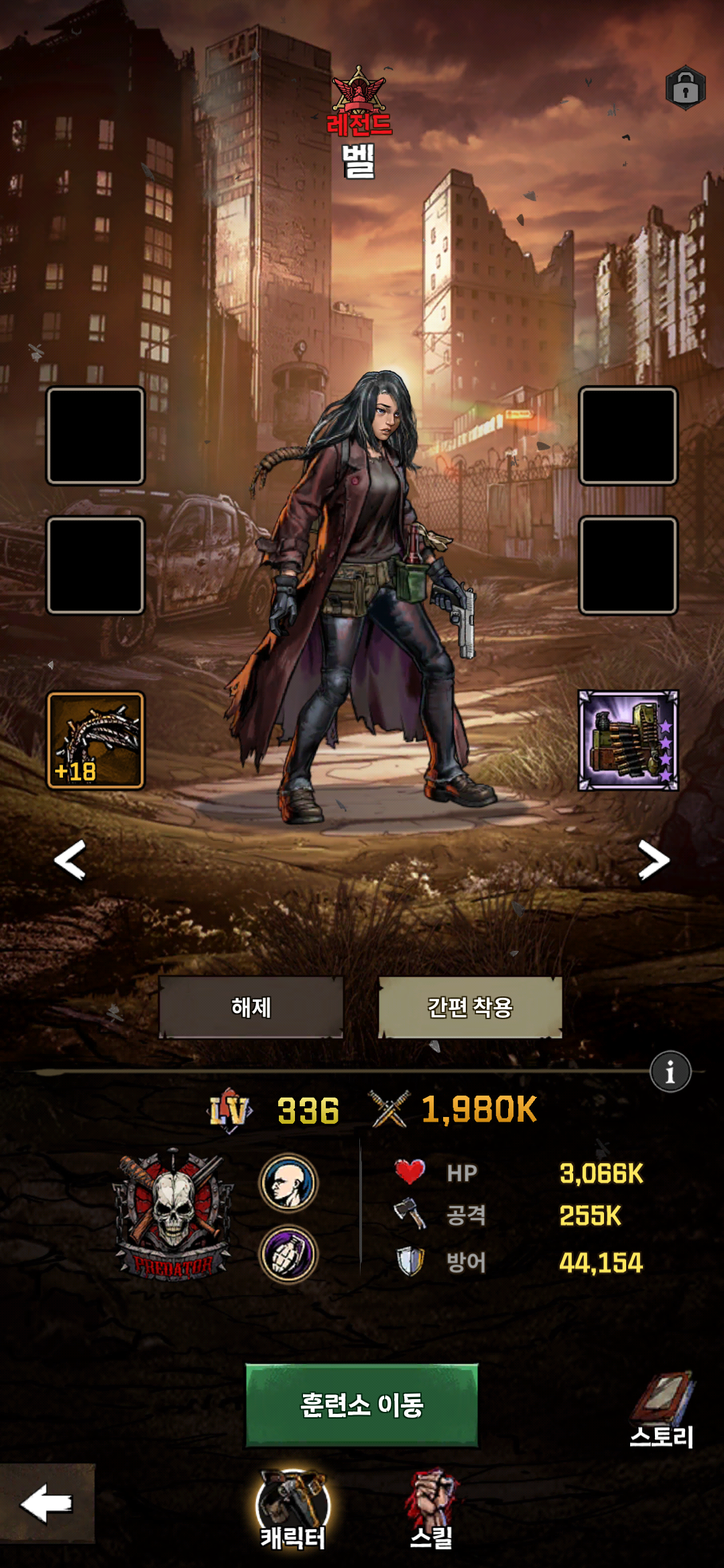Tap the grenade skill icon

[x=288, y=1254]
